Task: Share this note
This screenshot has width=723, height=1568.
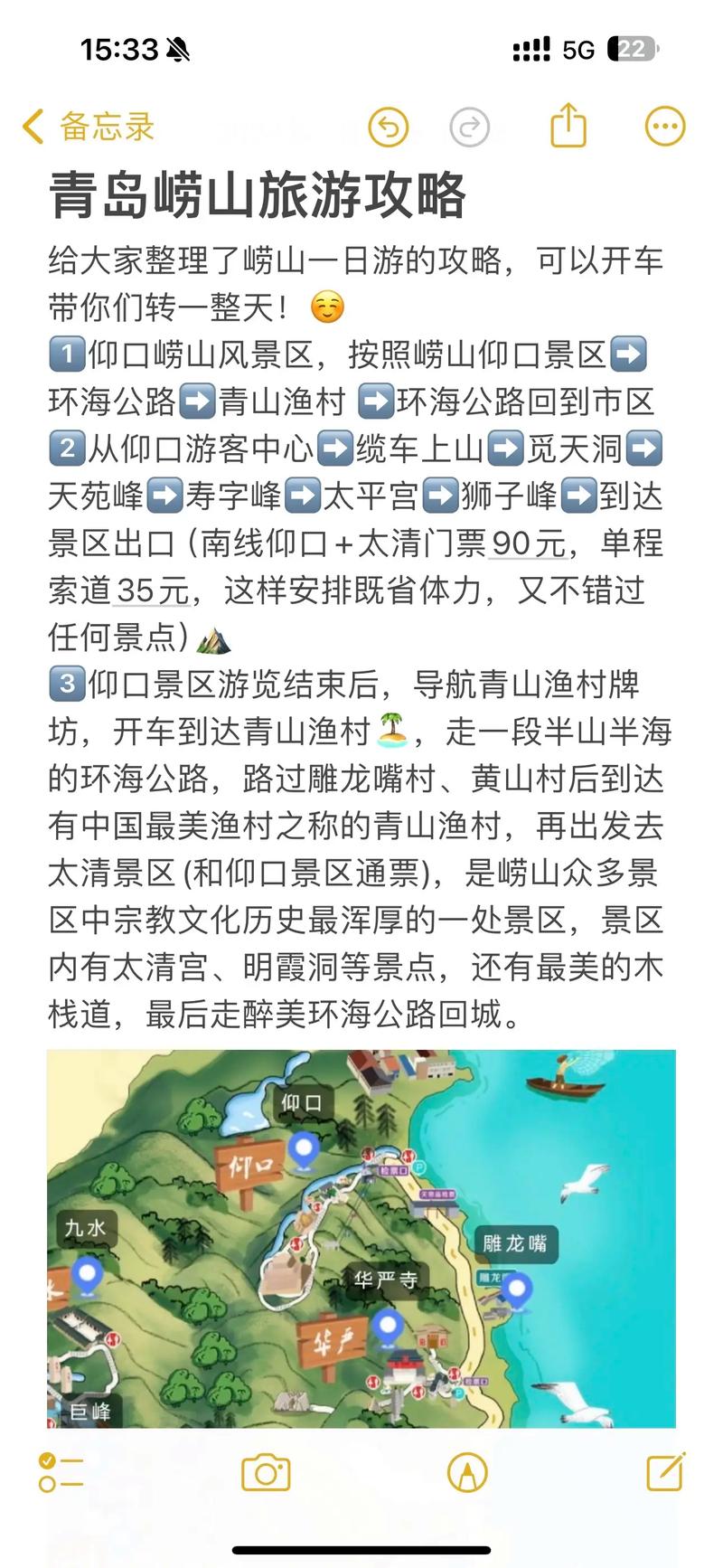Action: click(568, 126)
